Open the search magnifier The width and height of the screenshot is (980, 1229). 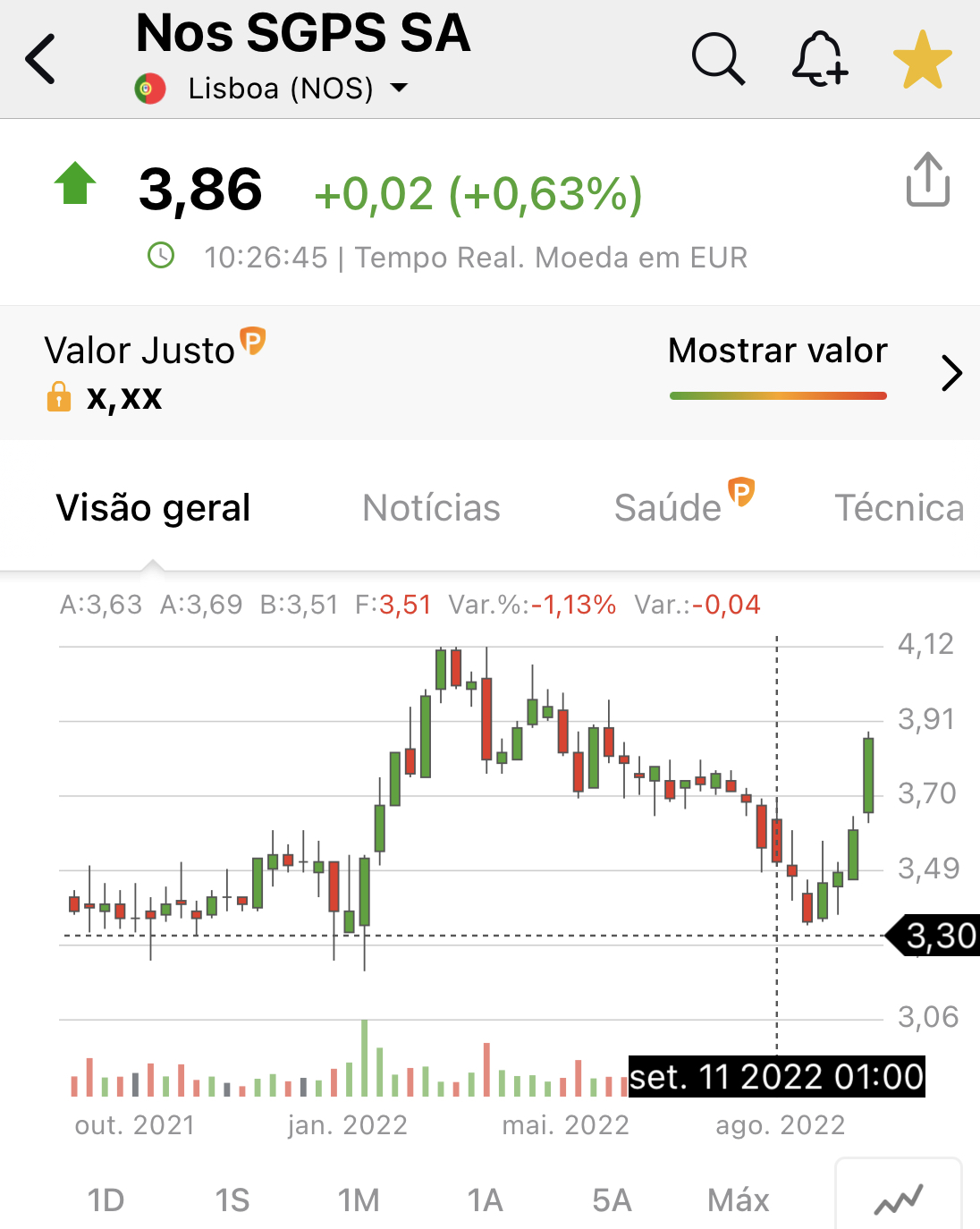pyautogui.click(x=717, y=59)
